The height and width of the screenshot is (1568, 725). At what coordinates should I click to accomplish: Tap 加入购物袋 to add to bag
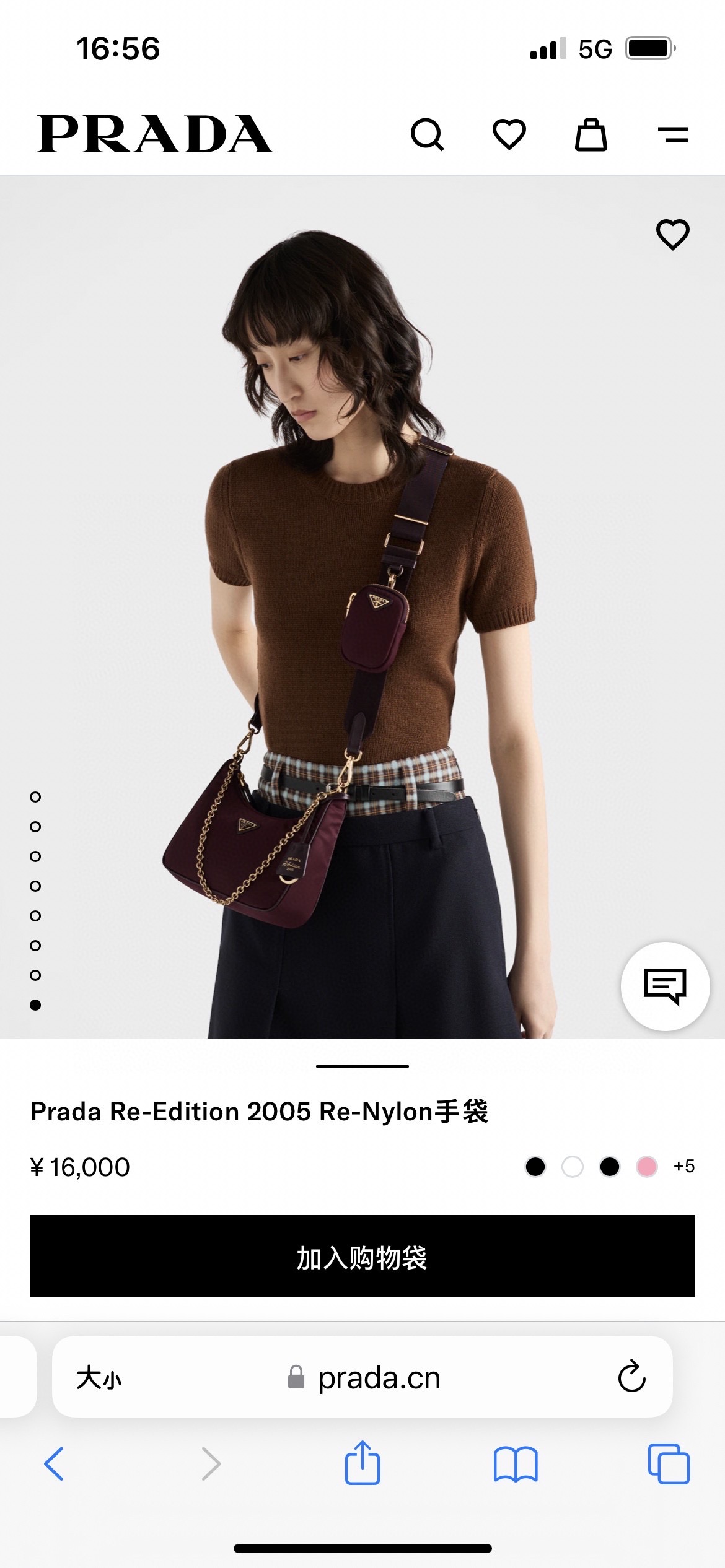362,1256
